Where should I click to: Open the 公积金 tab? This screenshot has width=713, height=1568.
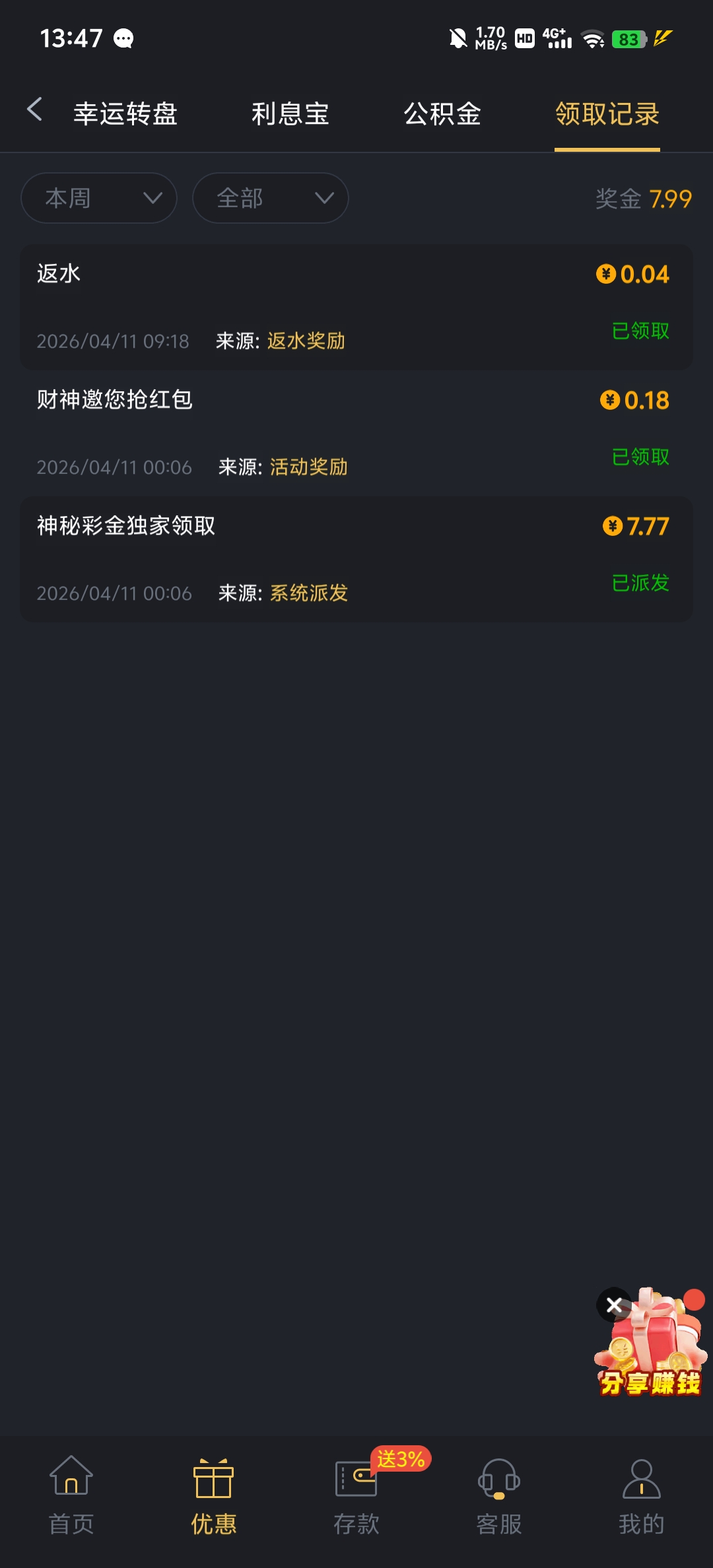[442, 114]
